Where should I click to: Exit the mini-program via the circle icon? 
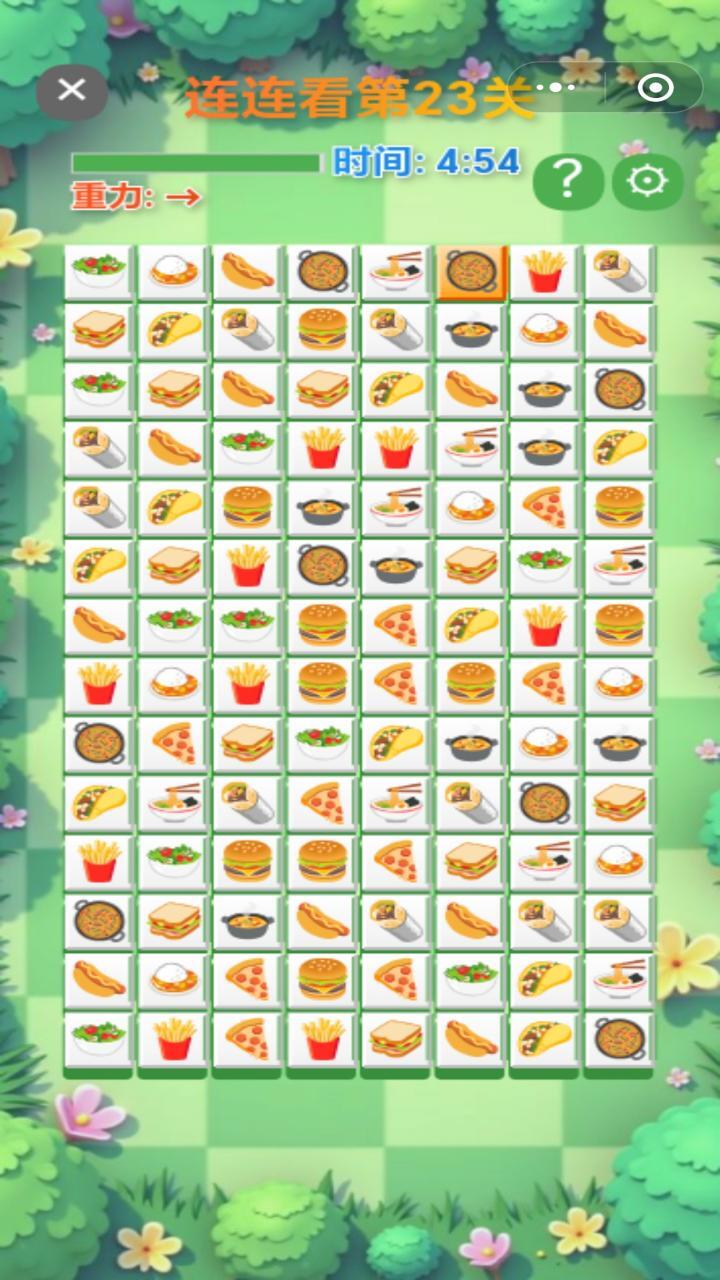point(655,88)
